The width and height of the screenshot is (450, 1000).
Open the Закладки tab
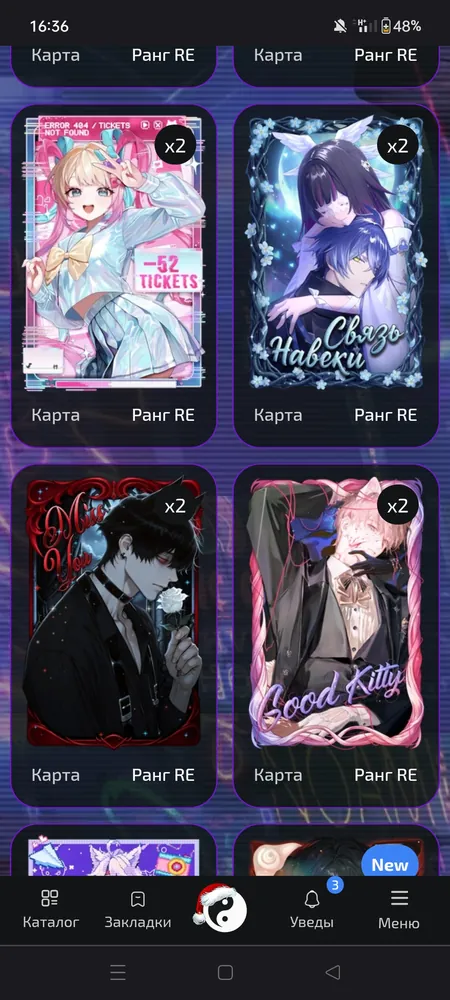click(x=138, y=909)
